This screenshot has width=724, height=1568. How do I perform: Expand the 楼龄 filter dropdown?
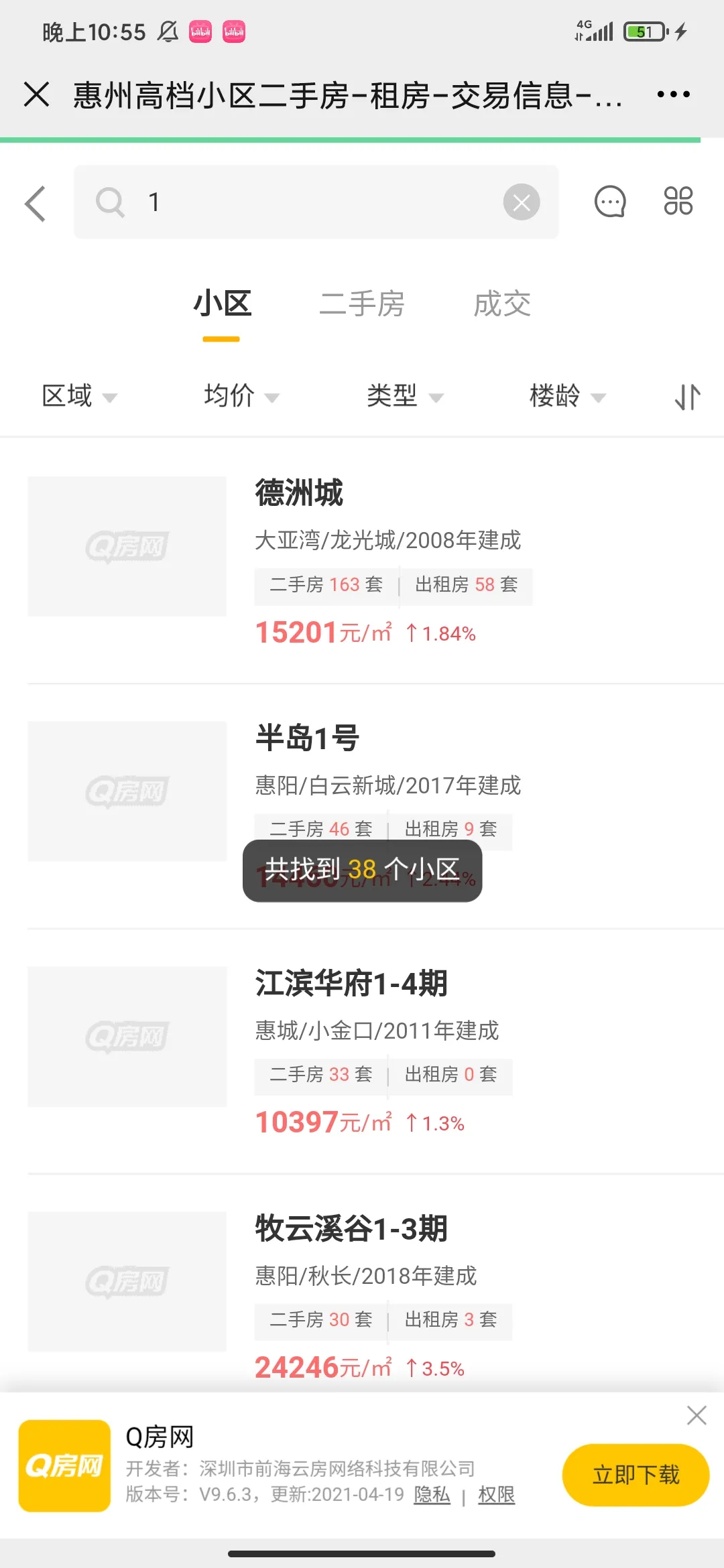568,396
